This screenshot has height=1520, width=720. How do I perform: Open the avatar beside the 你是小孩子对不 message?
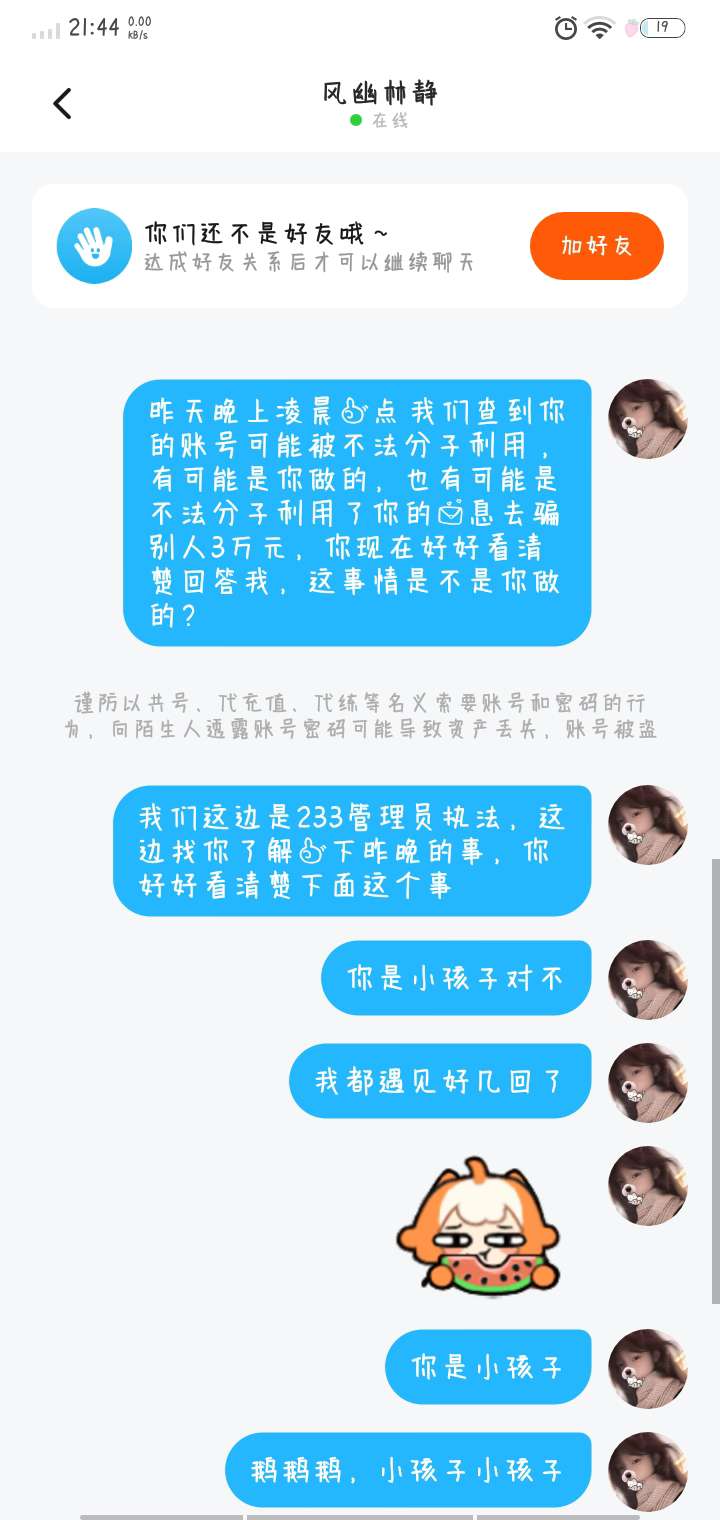tap(648, 979)
